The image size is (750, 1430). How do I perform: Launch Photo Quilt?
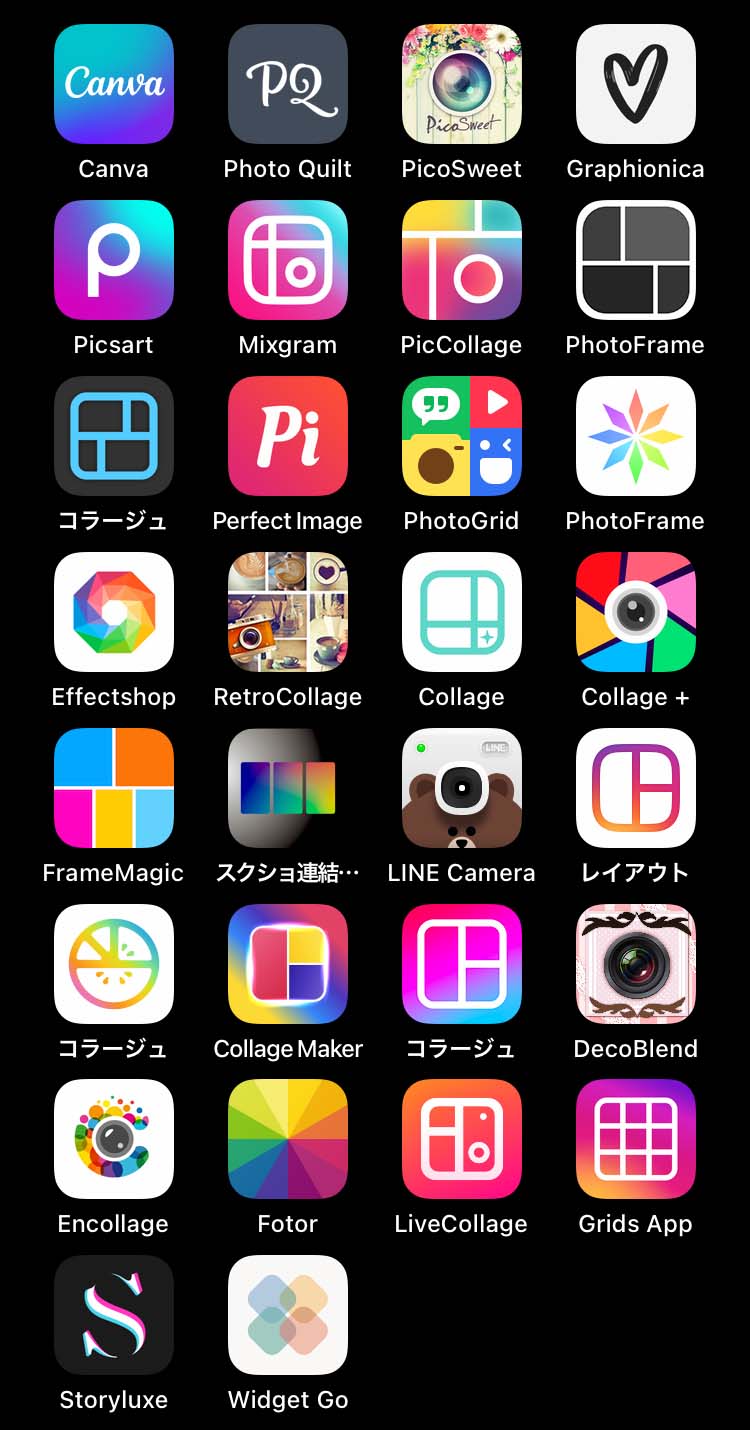pos(288,84)
